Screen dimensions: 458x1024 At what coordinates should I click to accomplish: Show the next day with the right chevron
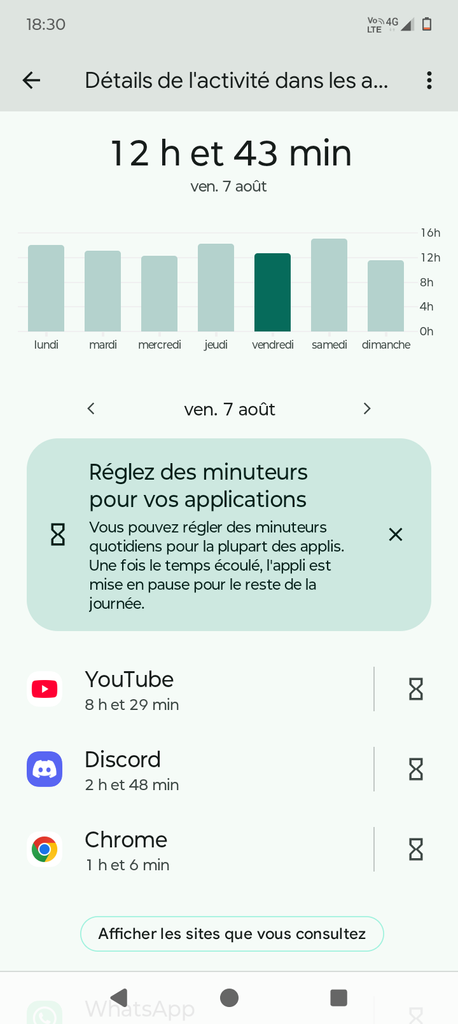[x=367, y=409]
